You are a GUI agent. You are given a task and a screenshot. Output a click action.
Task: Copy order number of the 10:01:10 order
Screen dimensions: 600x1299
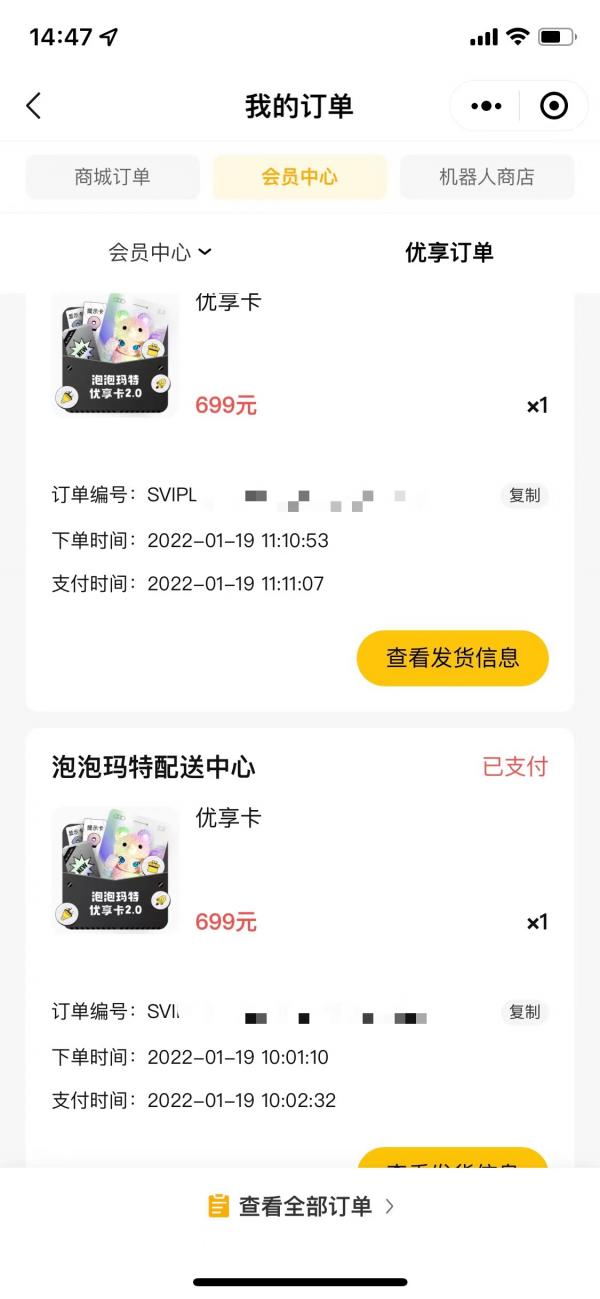click(x=524, y=1012)
